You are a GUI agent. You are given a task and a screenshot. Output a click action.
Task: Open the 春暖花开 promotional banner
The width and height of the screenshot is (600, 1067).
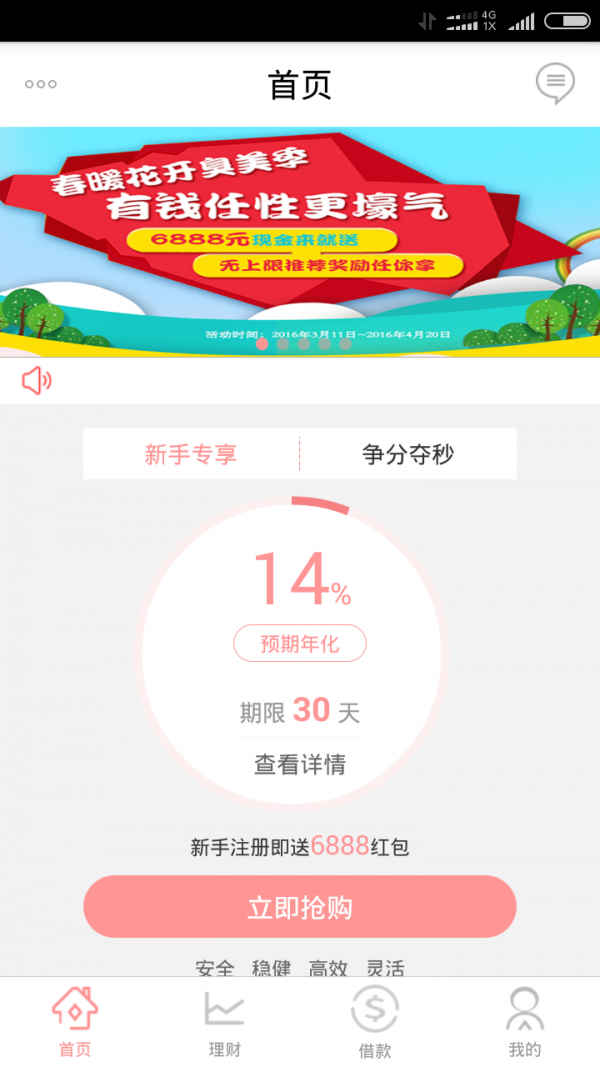point(300,240)
